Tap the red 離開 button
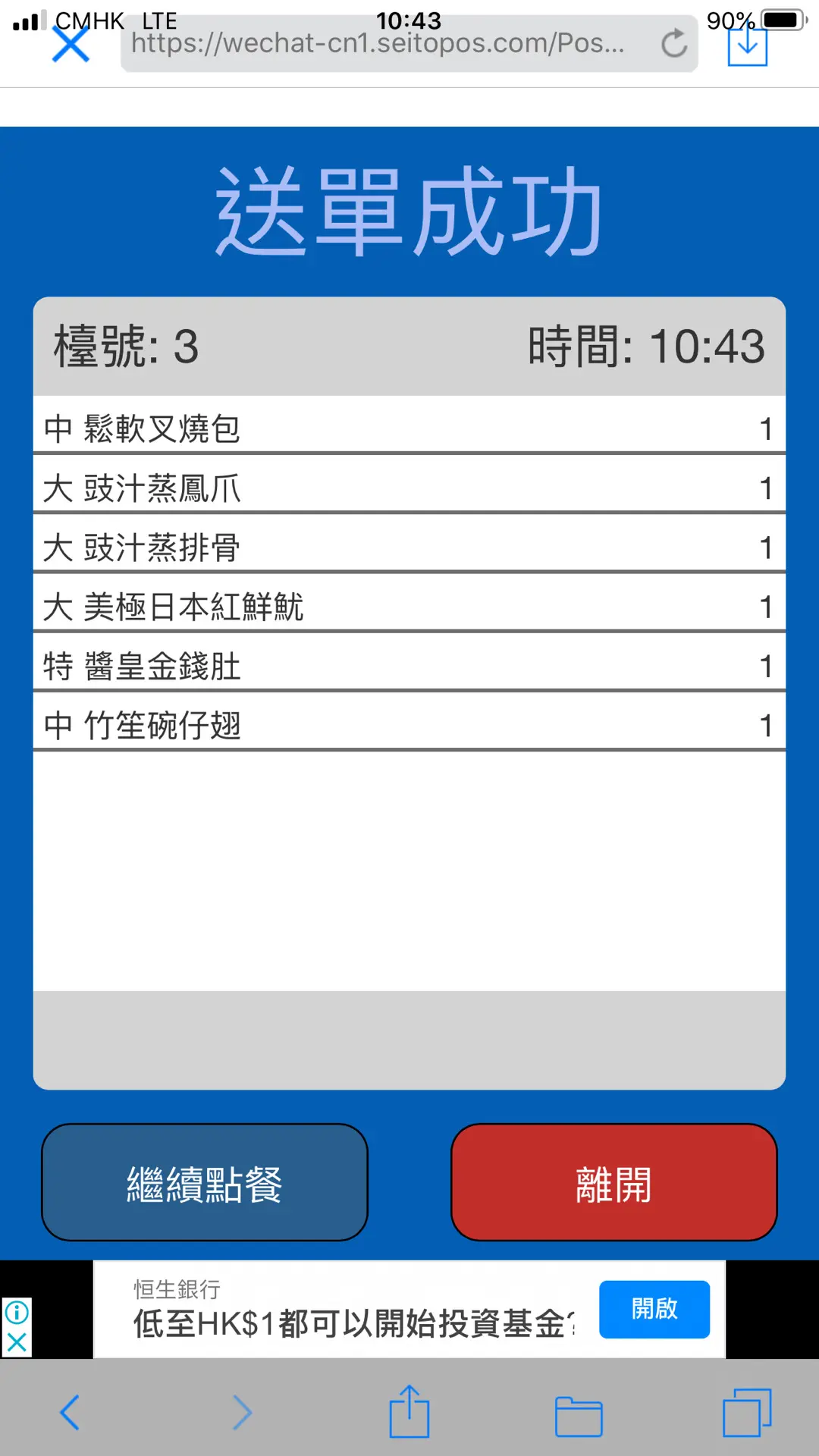The image size is (819, 1456). coord(614,1182)
